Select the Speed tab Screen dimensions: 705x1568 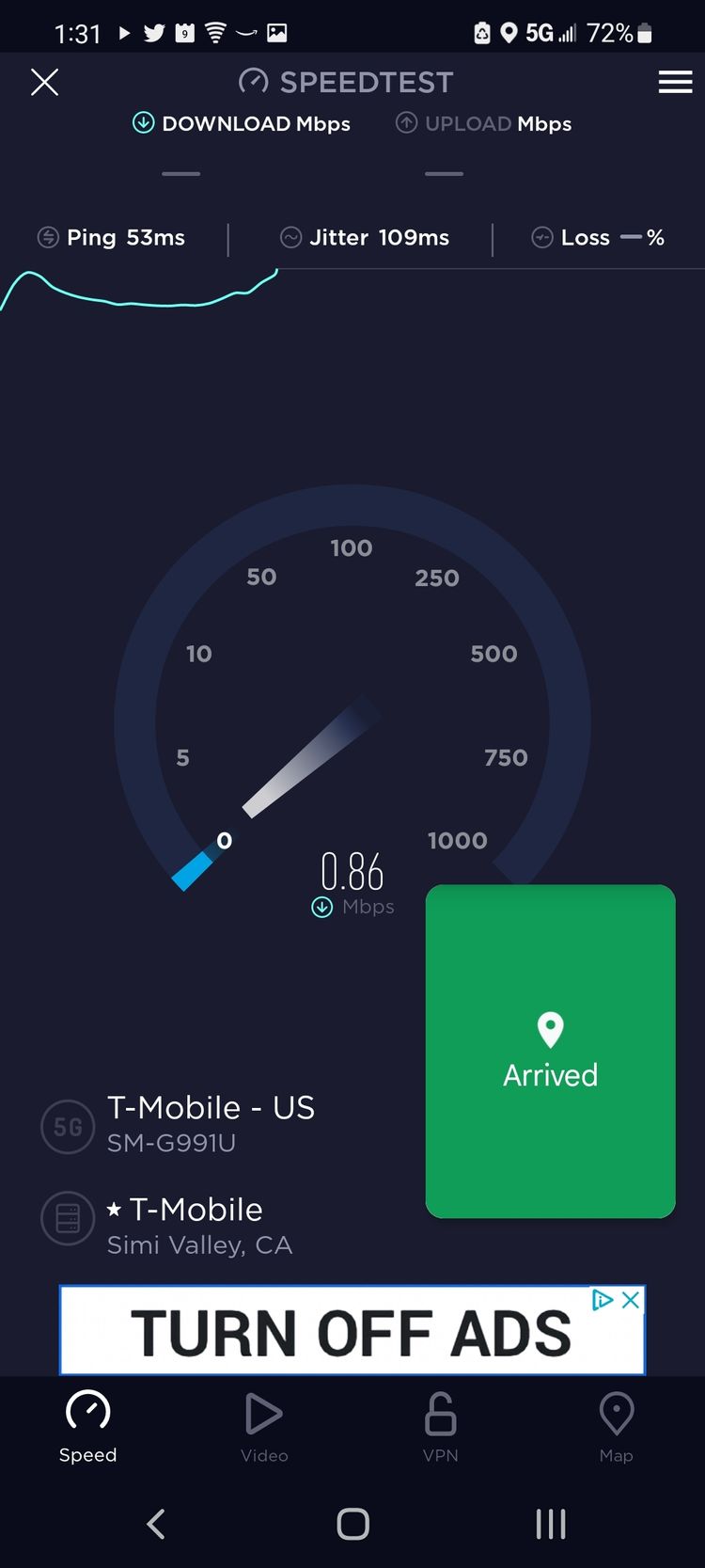tap(88, 1427)
